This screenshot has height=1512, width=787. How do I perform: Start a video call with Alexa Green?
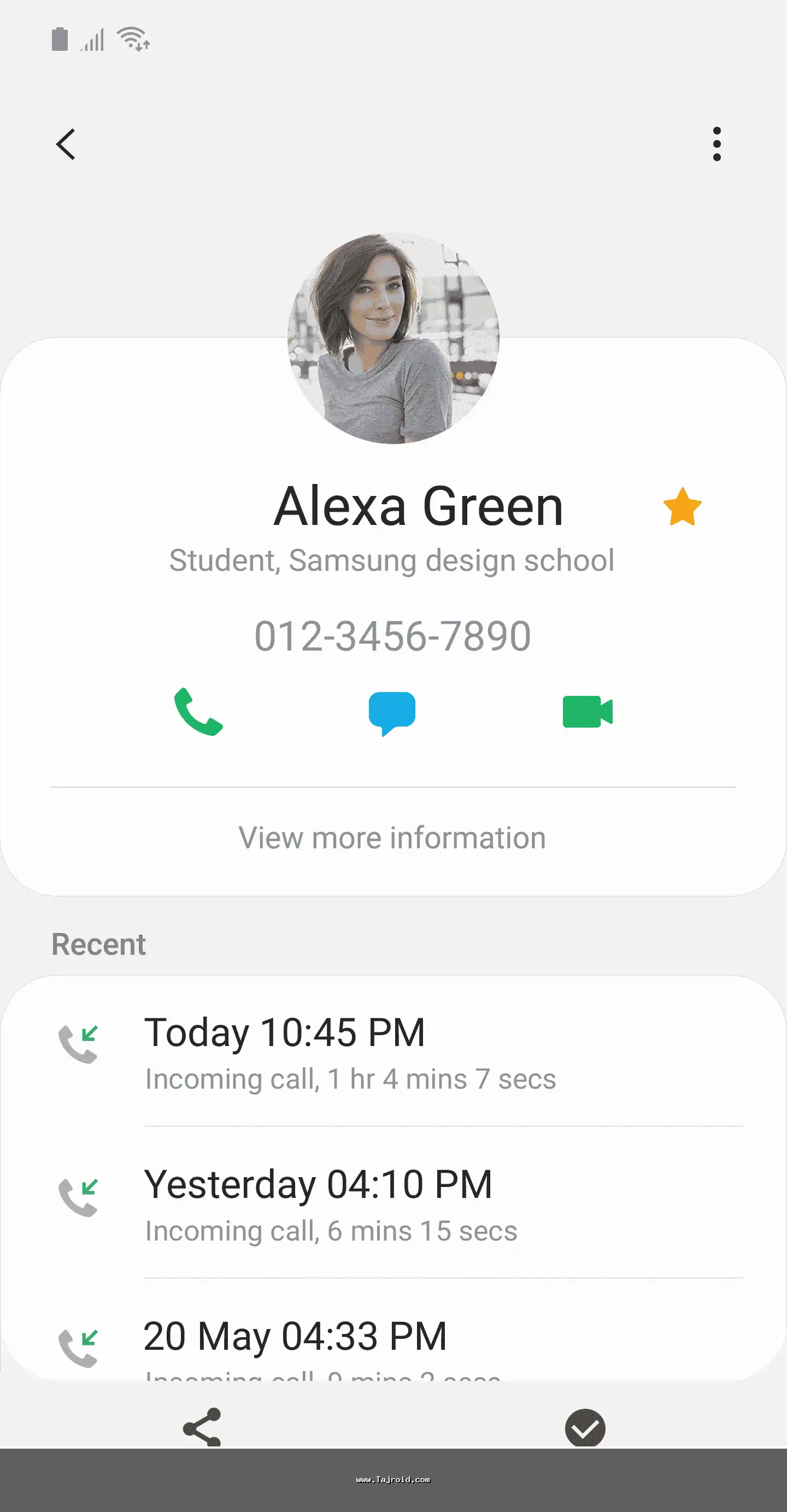tap(588, 711)
